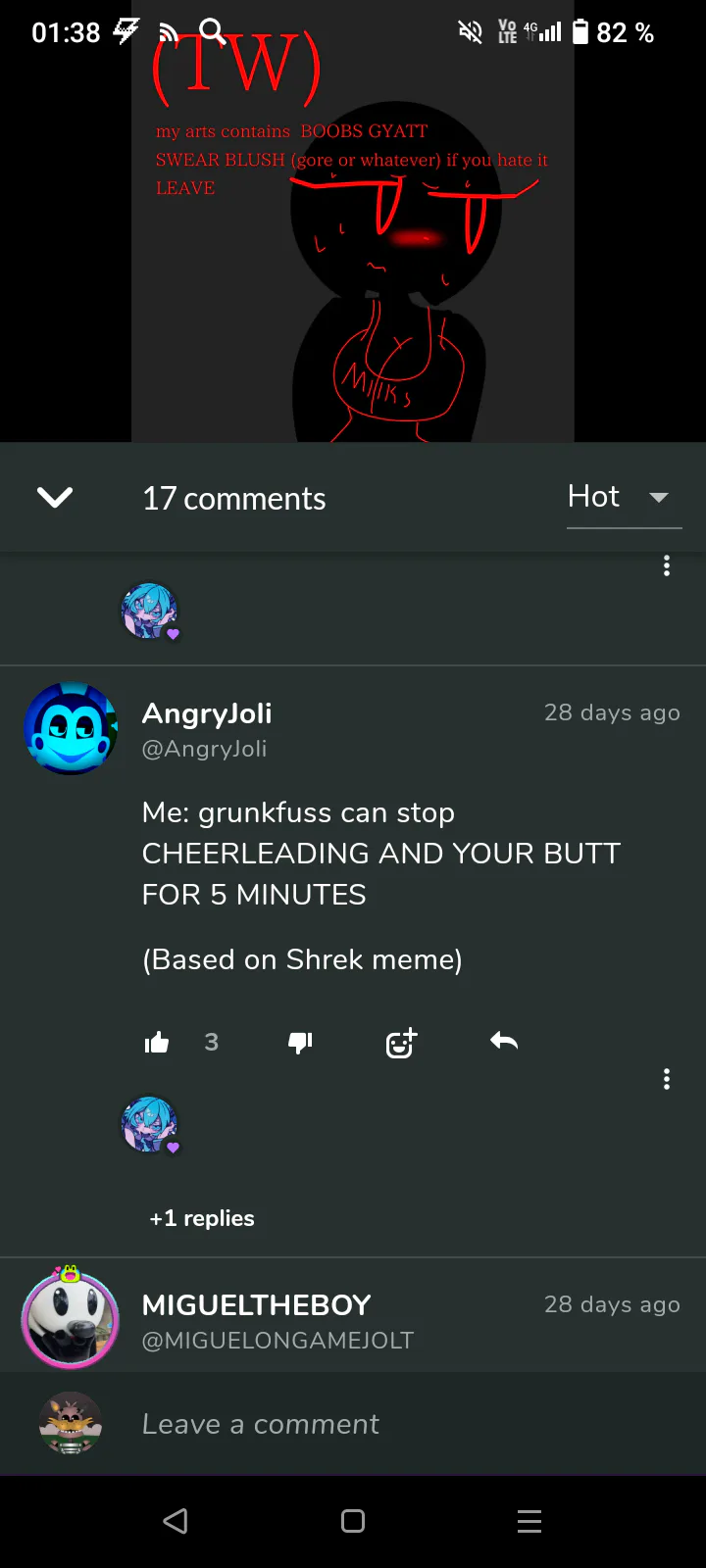Collapse comments with the down chevron
Viewport: 706px width, 1568px height.
coord(55,498)
